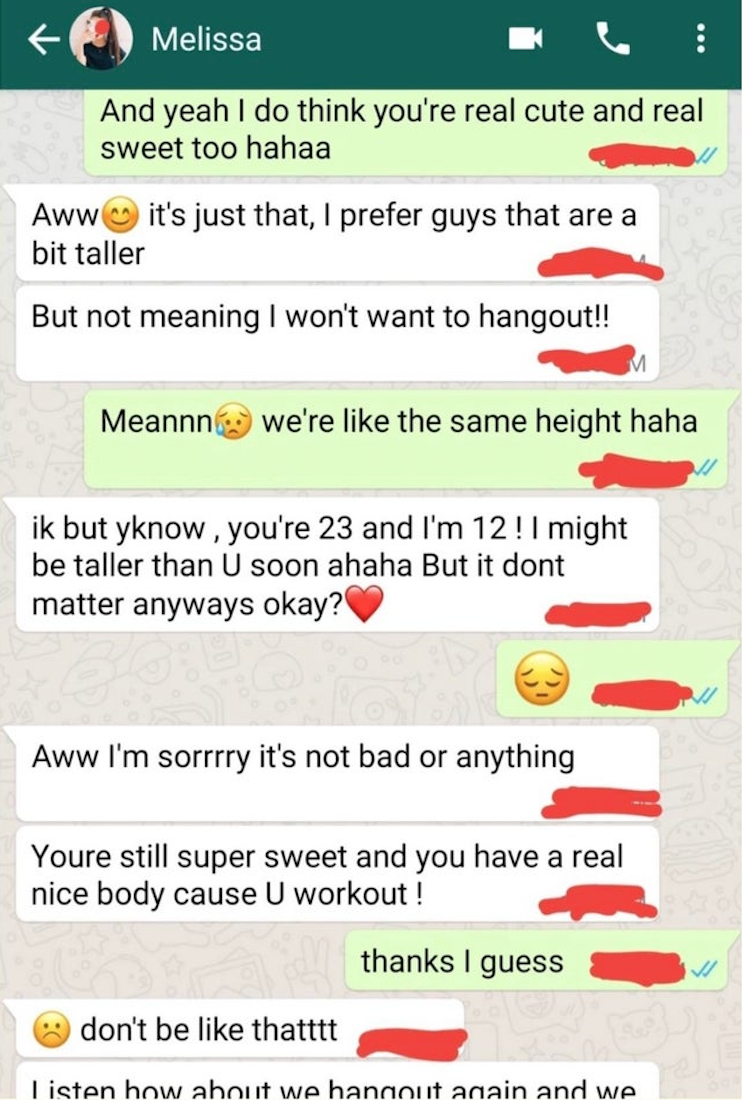Image resolution: width=742 pixels, height=1100 pixels.
Task: Go back to the chat list
Action: pos(40,39)
